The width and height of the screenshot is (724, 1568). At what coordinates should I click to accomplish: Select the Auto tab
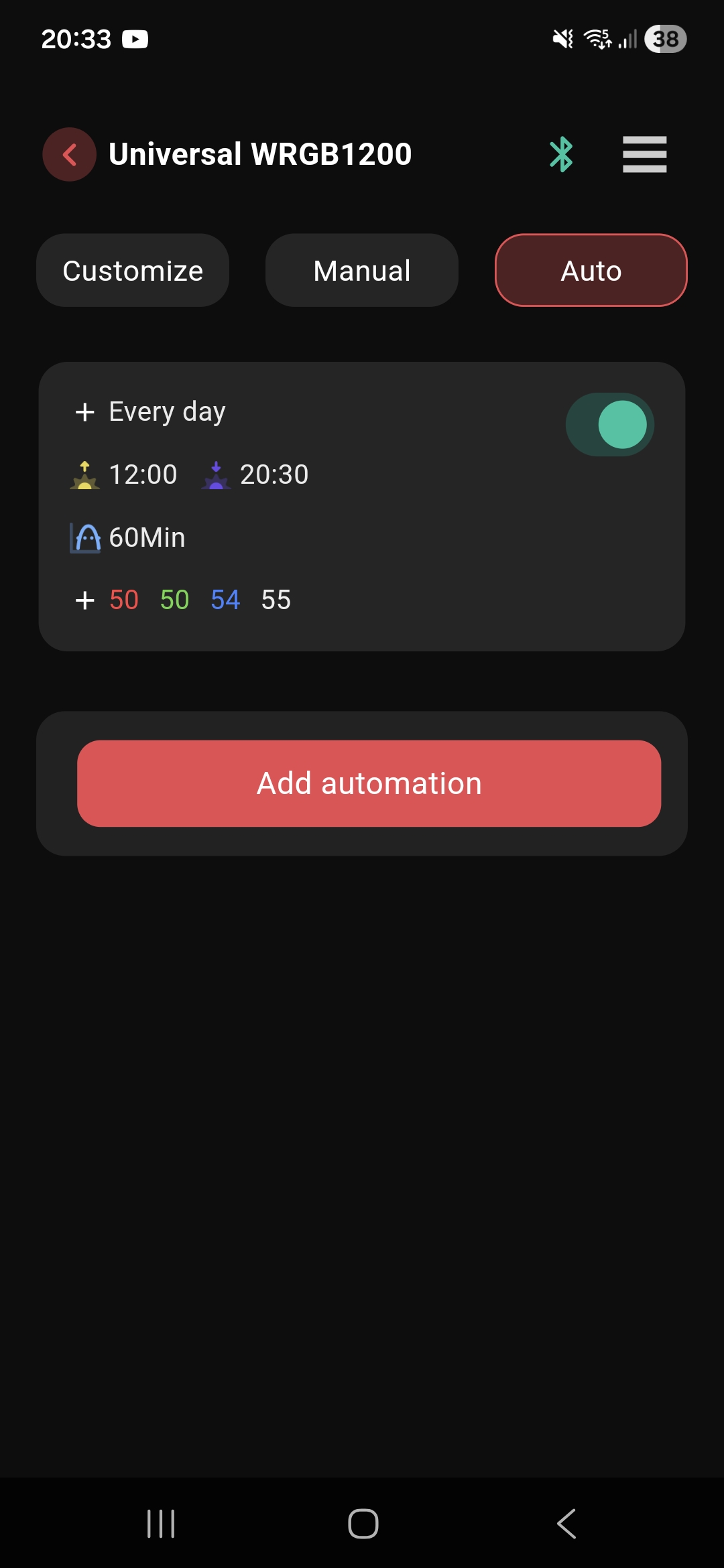(591, 271)
